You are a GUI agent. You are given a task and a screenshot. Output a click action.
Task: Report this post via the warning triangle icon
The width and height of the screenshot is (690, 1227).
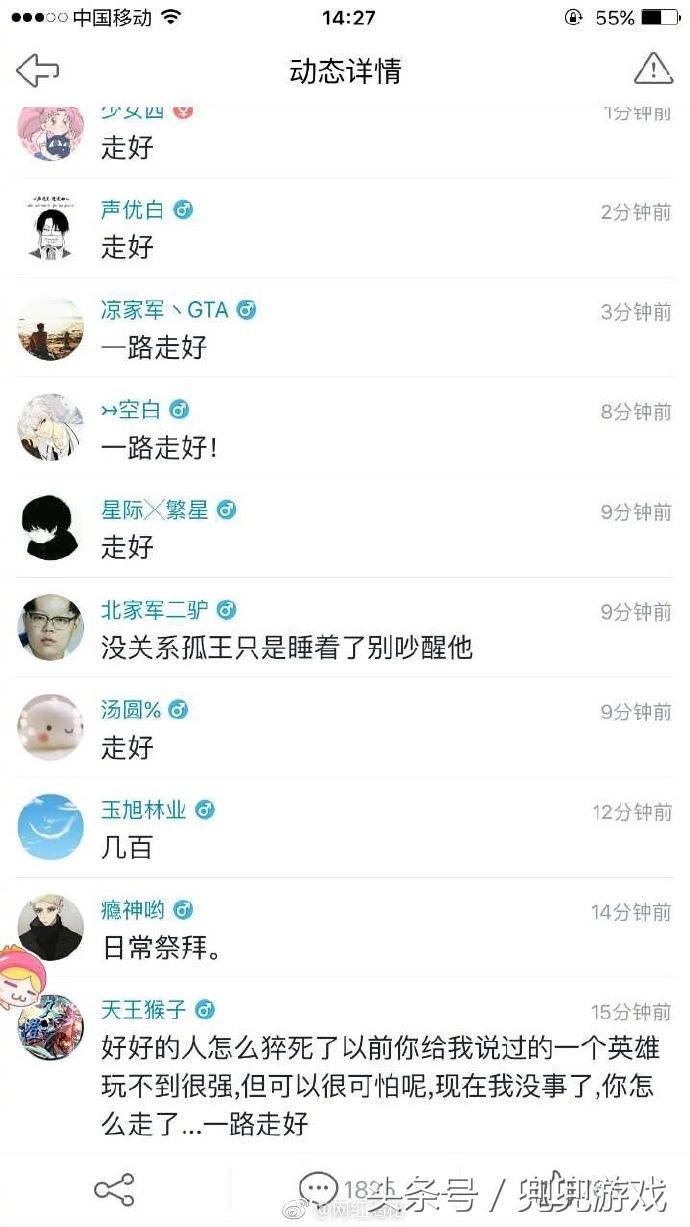(653, 69)
